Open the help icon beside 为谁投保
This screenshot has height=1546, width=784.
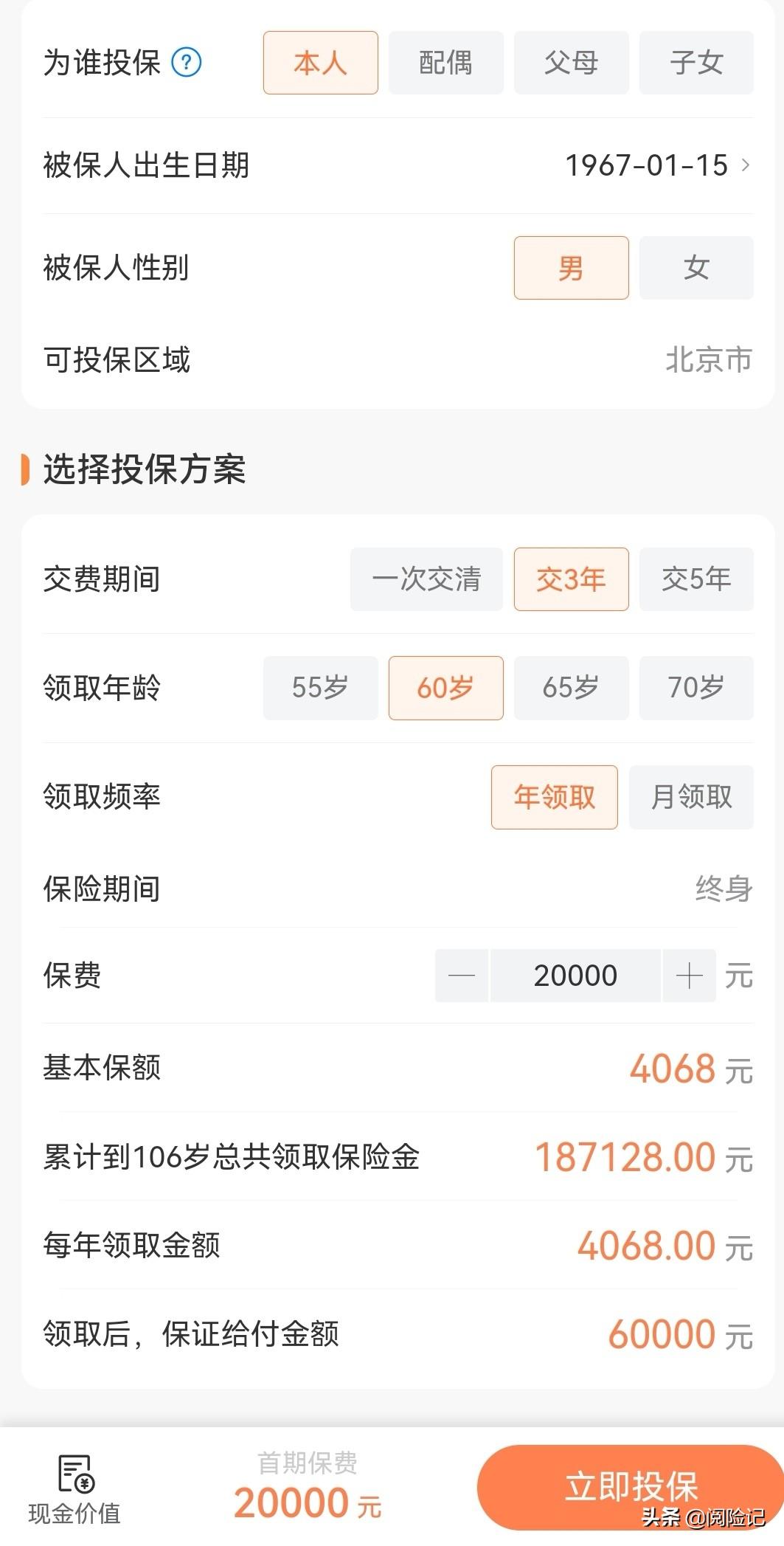coord(187,63)
